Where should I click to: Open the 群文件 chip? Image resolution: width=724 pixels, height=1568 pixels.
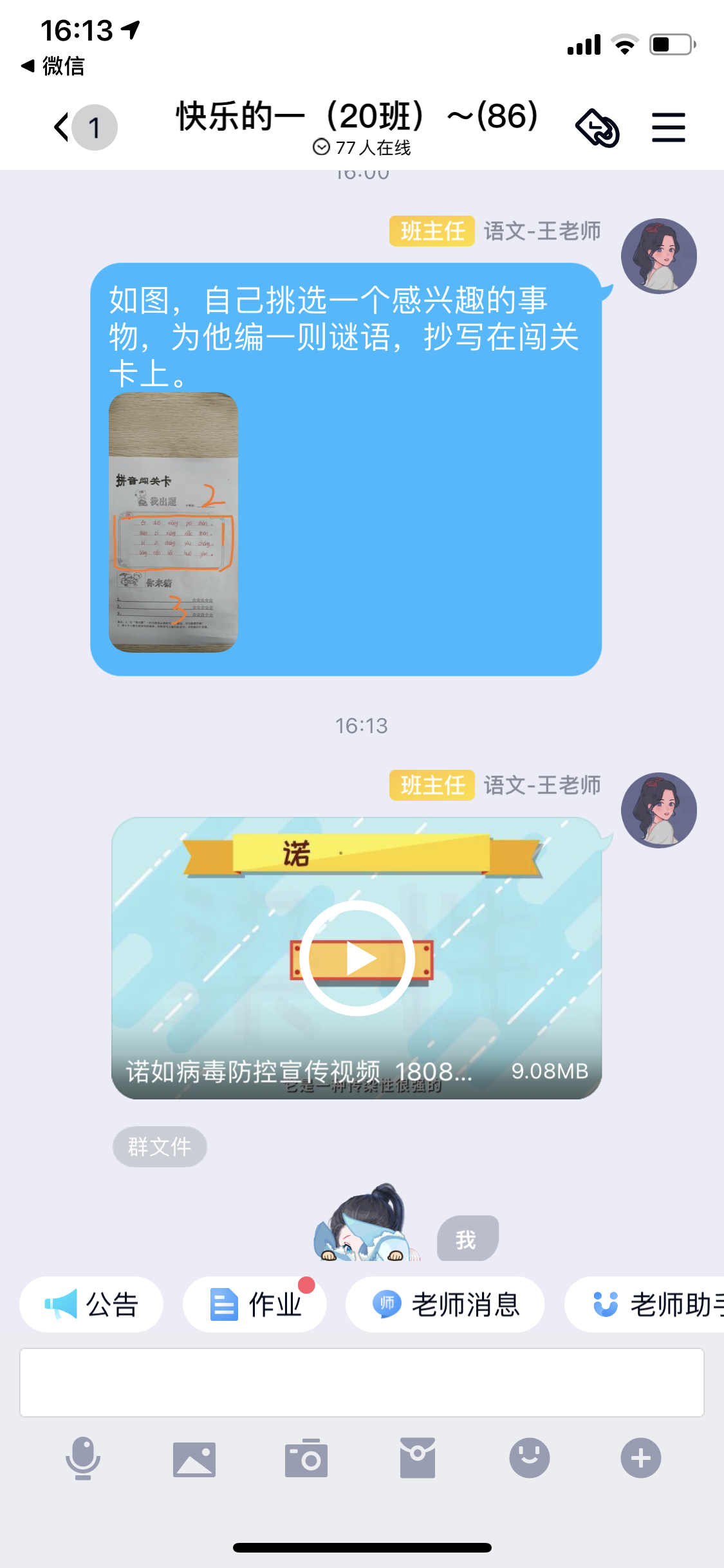point(160,1146)
